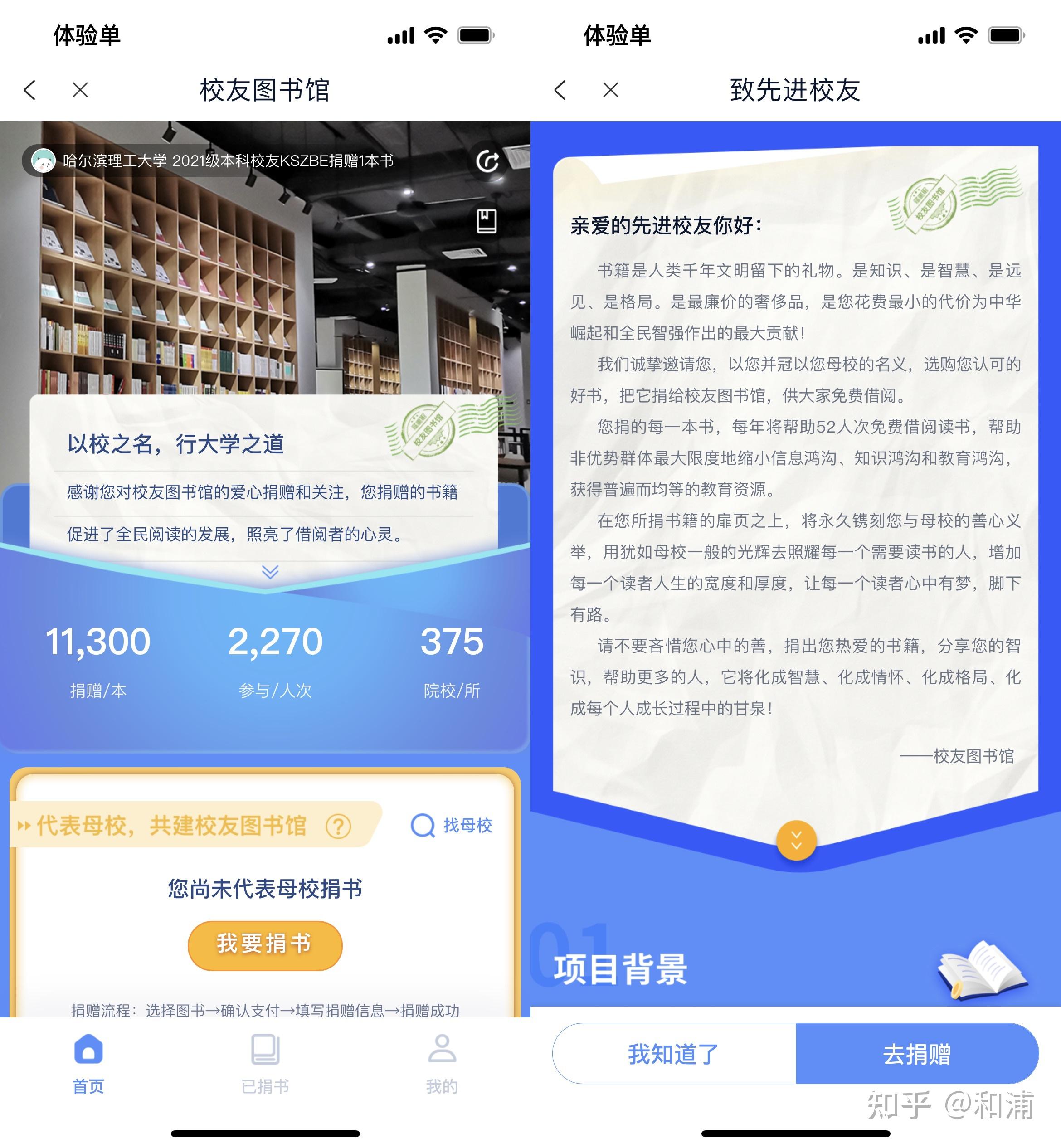Open the book icon below share

[486, 221]
